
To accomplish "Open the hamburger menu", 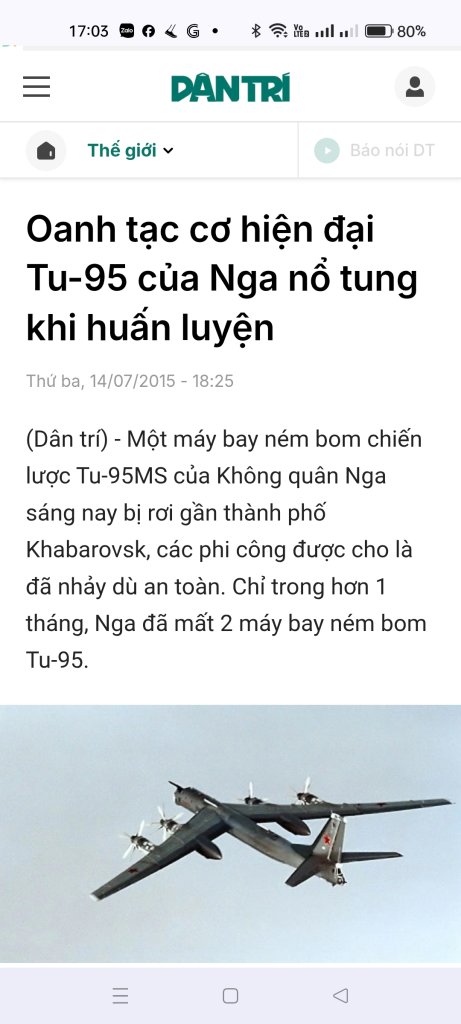I will [x=37, y=87].
